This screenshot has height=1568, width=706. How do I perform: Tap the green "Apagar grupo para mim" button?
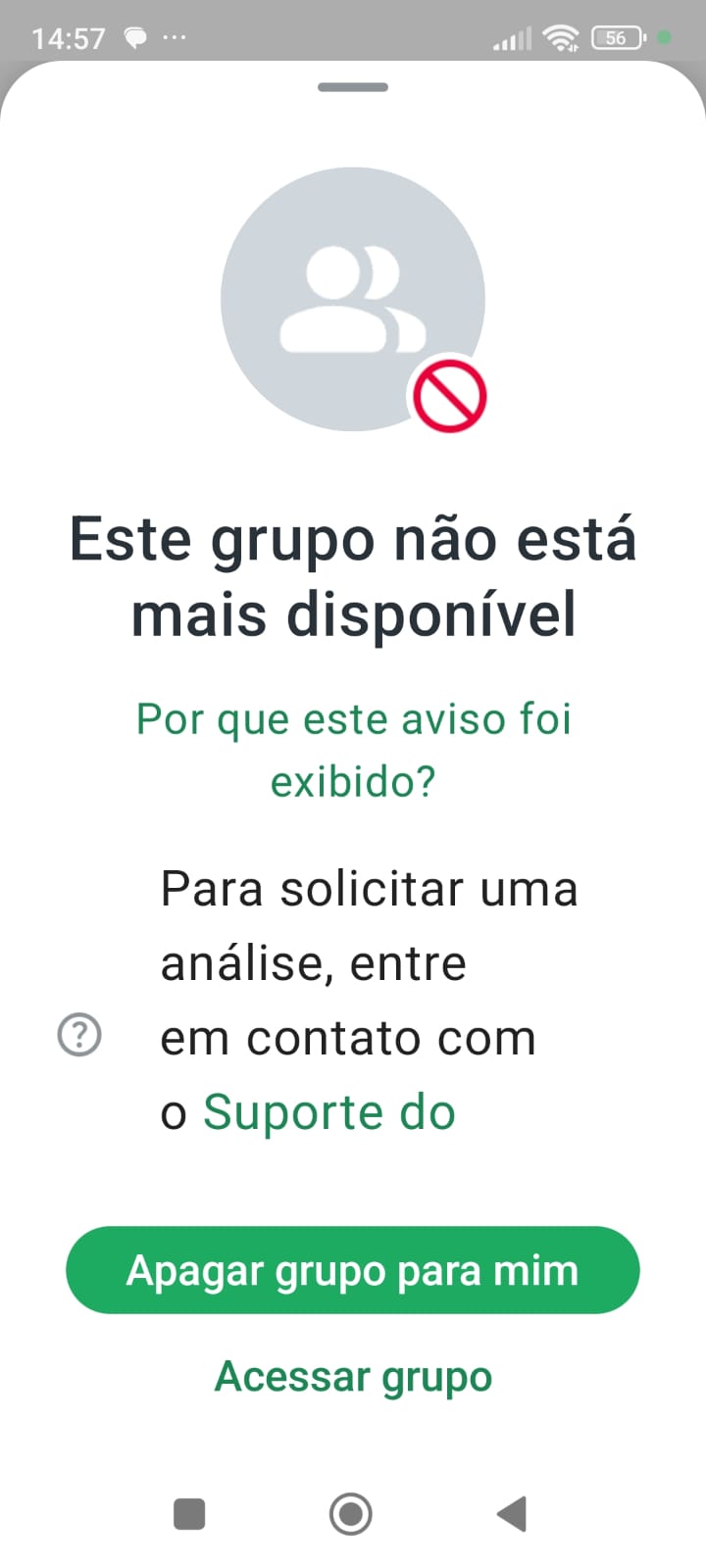point(353,1270)
